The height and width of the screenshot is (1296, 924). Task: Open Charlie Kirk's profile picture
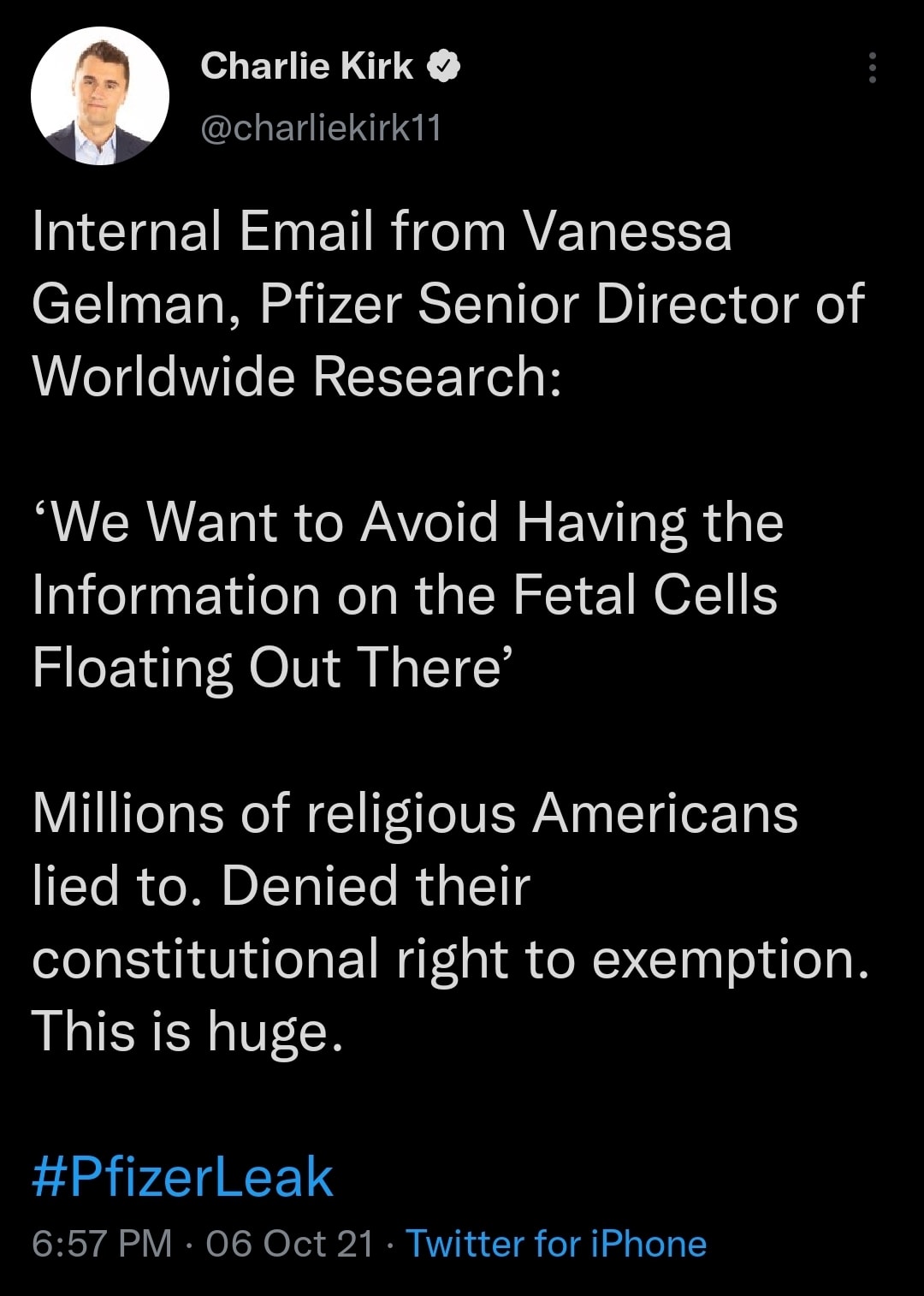(100, 96)
